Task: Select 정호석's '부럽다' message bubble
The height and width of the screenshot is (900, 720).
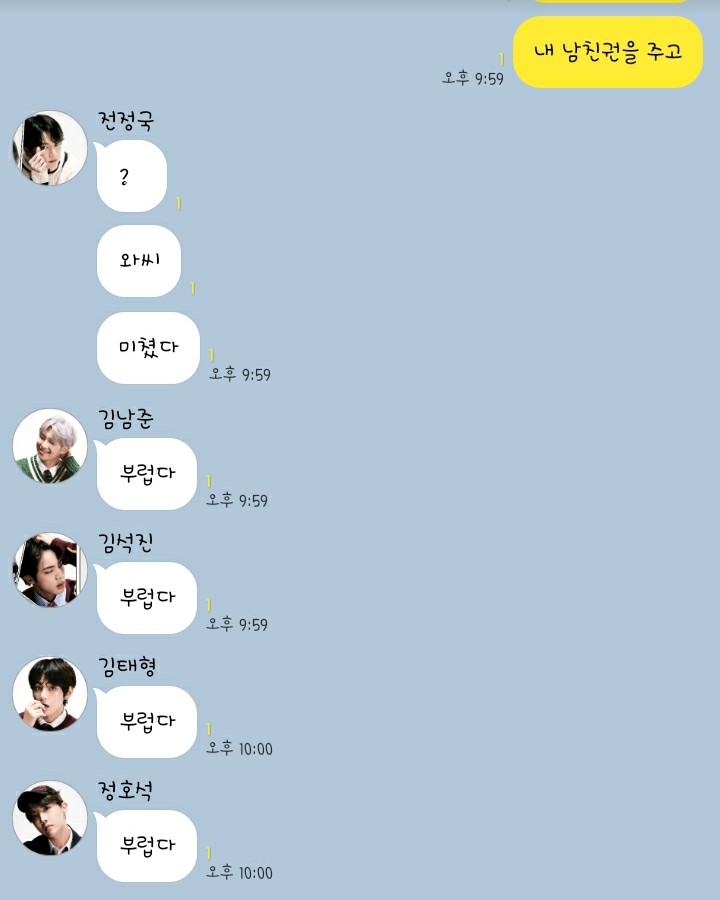Action: (x=146, y=845)
